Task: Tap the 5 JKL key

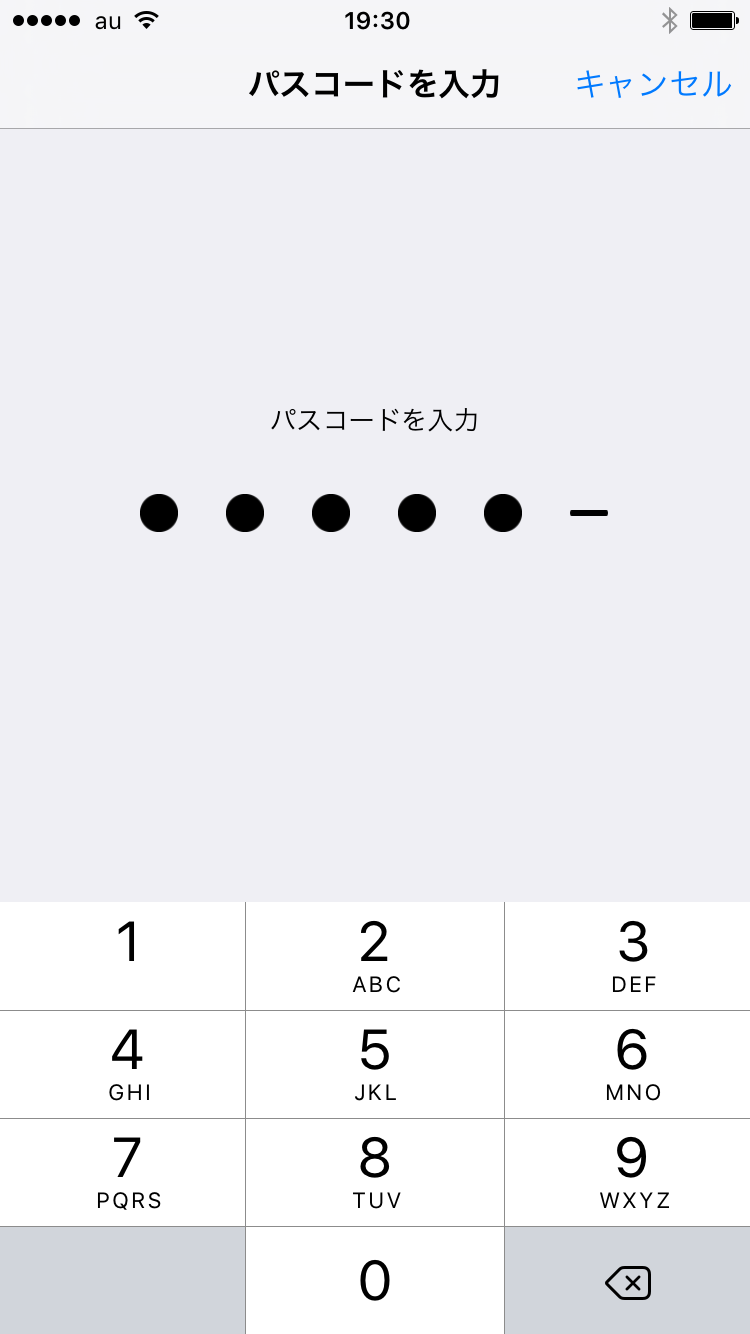Action: (375, 1063)
